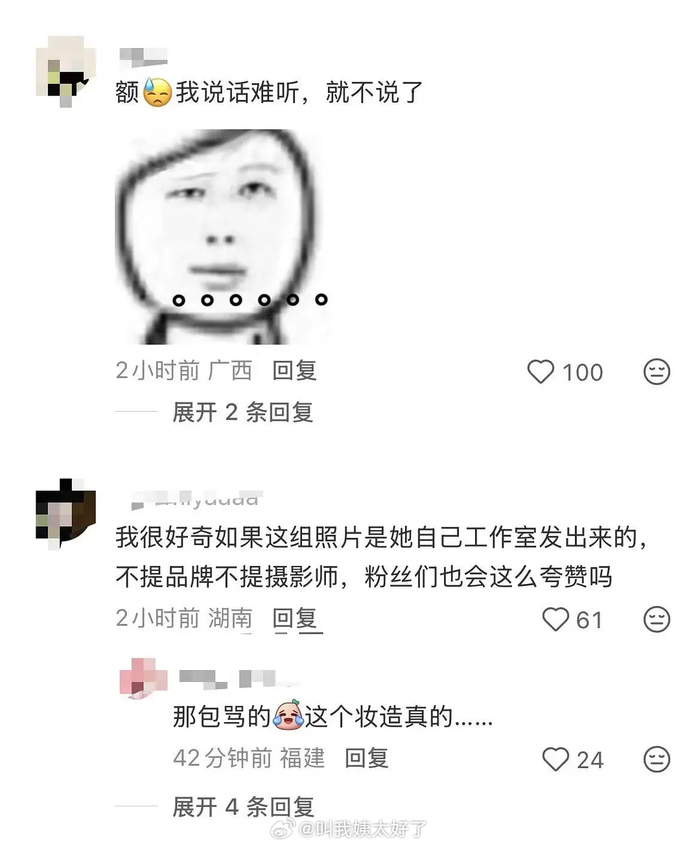The width and height of the screenshot is (700, 846).
Task: Like the comment with 100 likes
Action: [x=541, y=372]
